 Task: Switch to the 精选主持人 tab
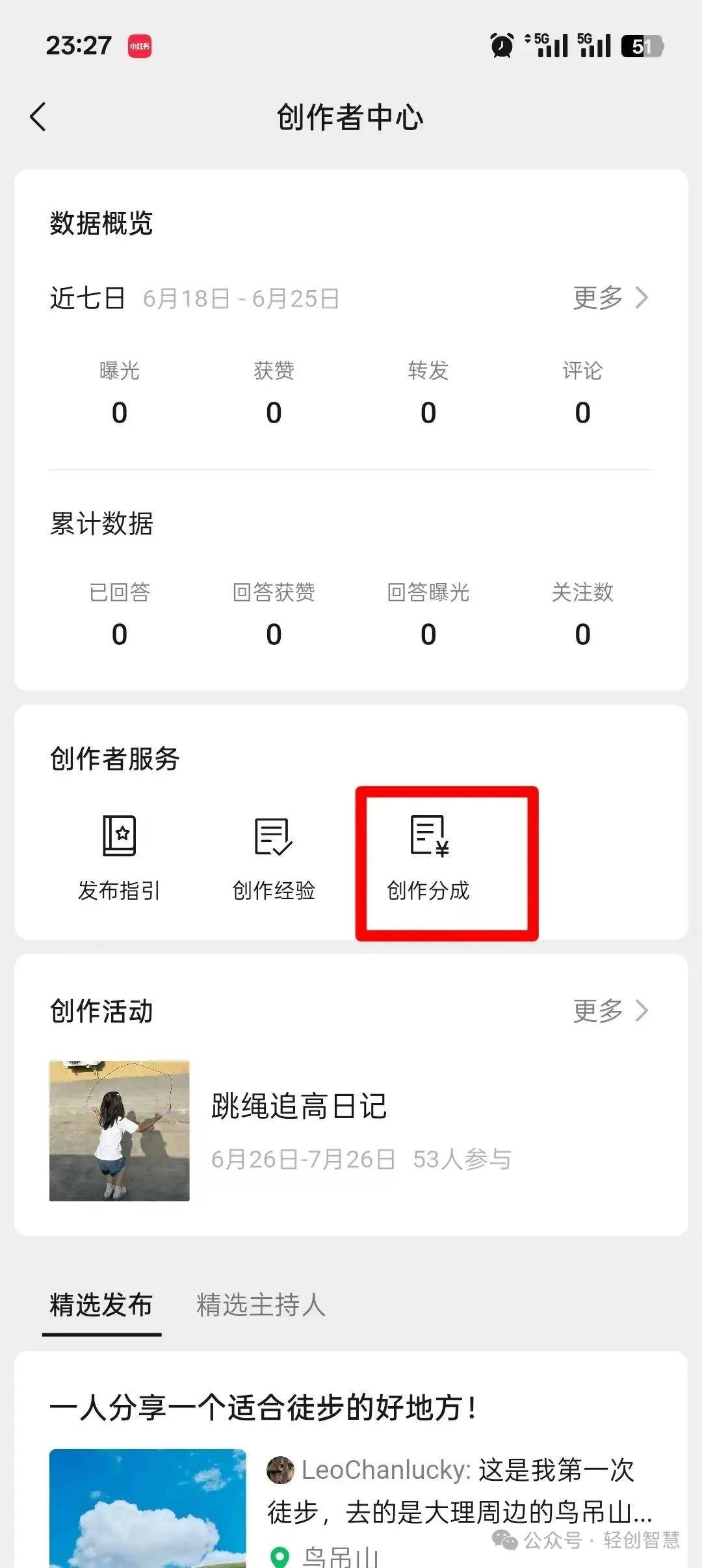coord(261,1304)
